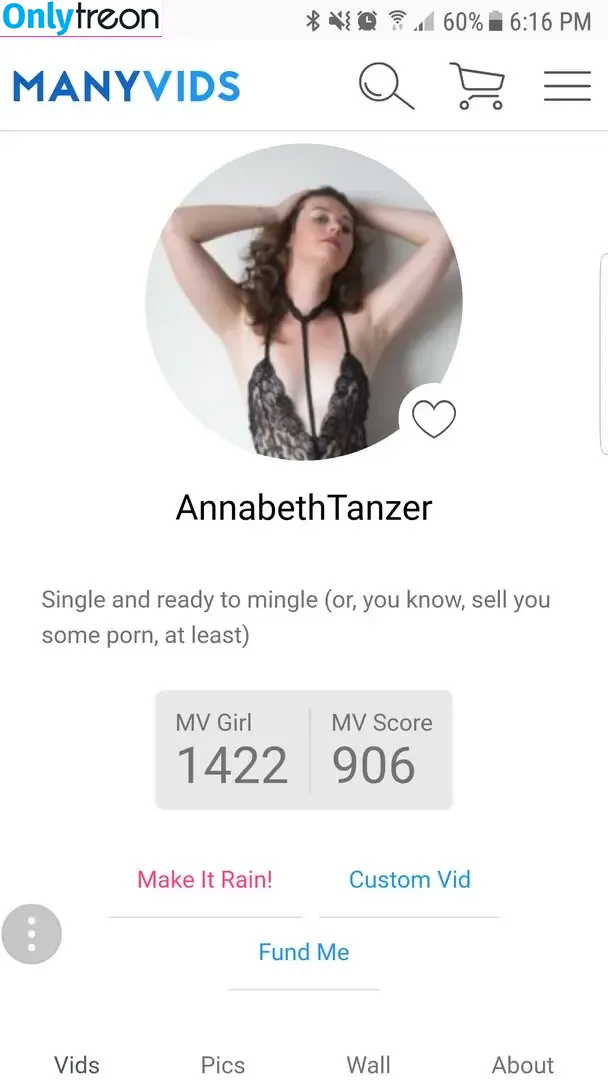Request a Custom Vid

coord(409,880)
